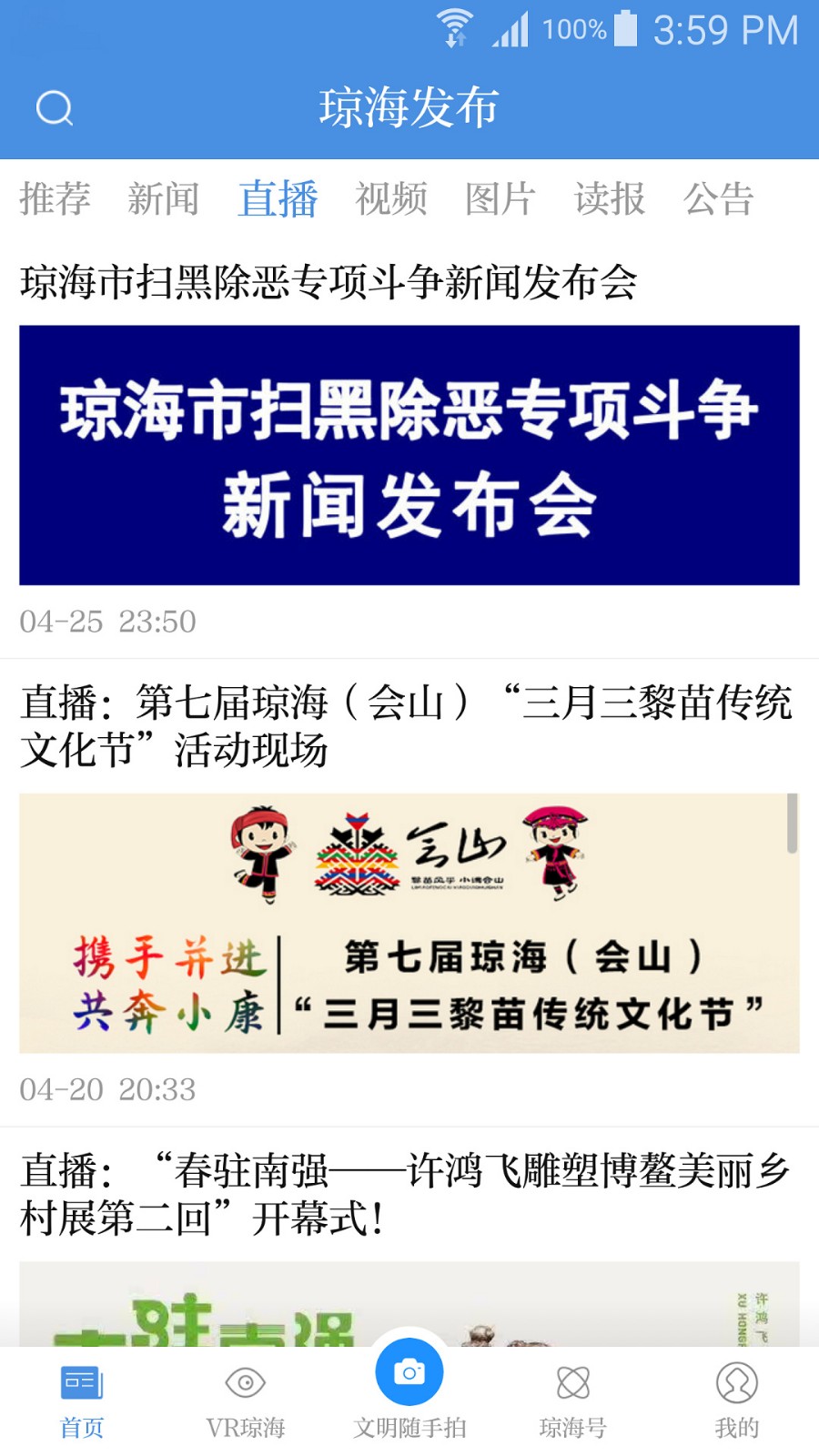Select the 直播 tab
This screenshot has width=819, height=1456.
coord(278,198)
